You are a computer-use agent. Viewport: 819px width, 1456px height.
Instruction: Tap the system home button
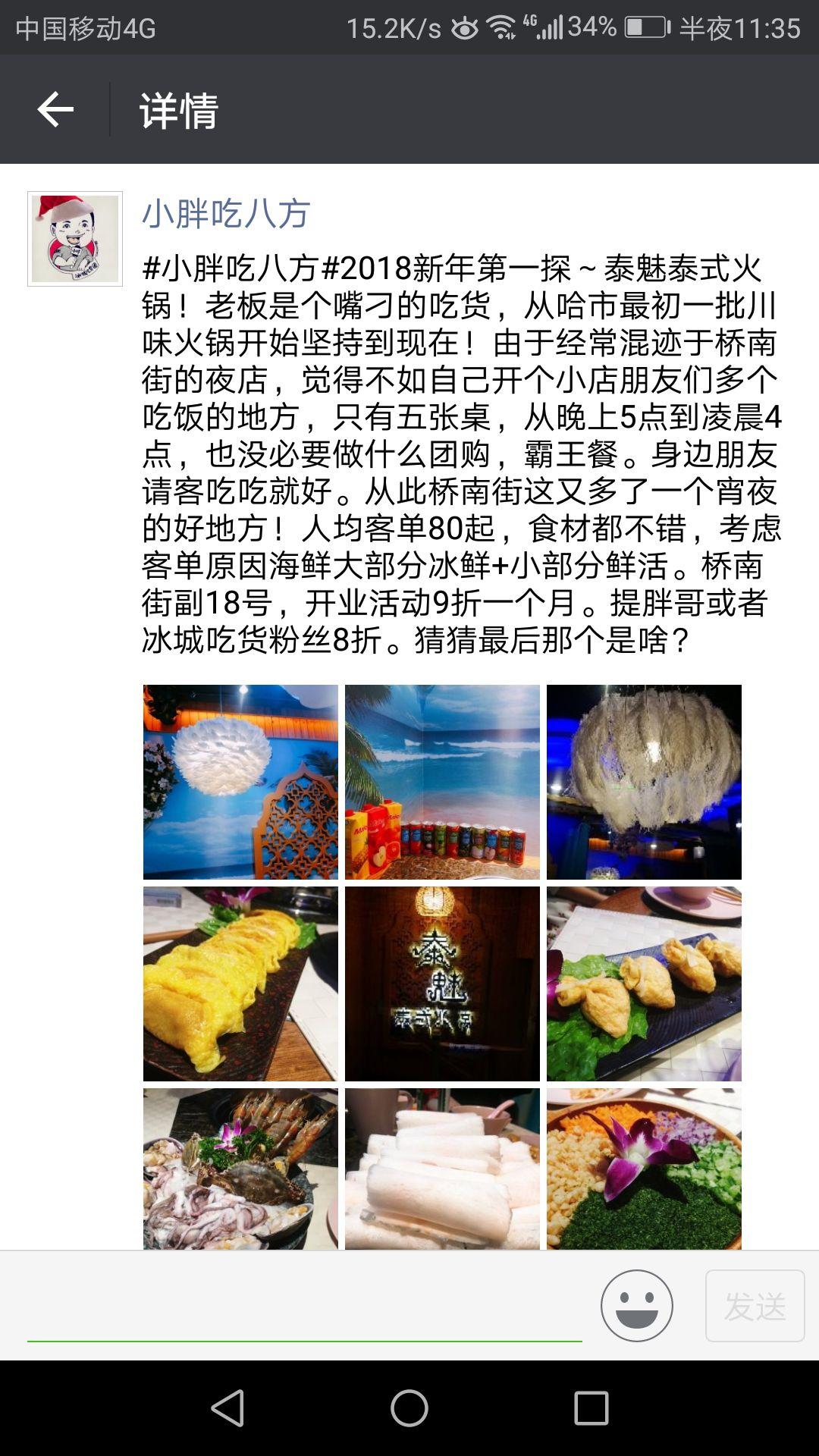click(409, 1408)
